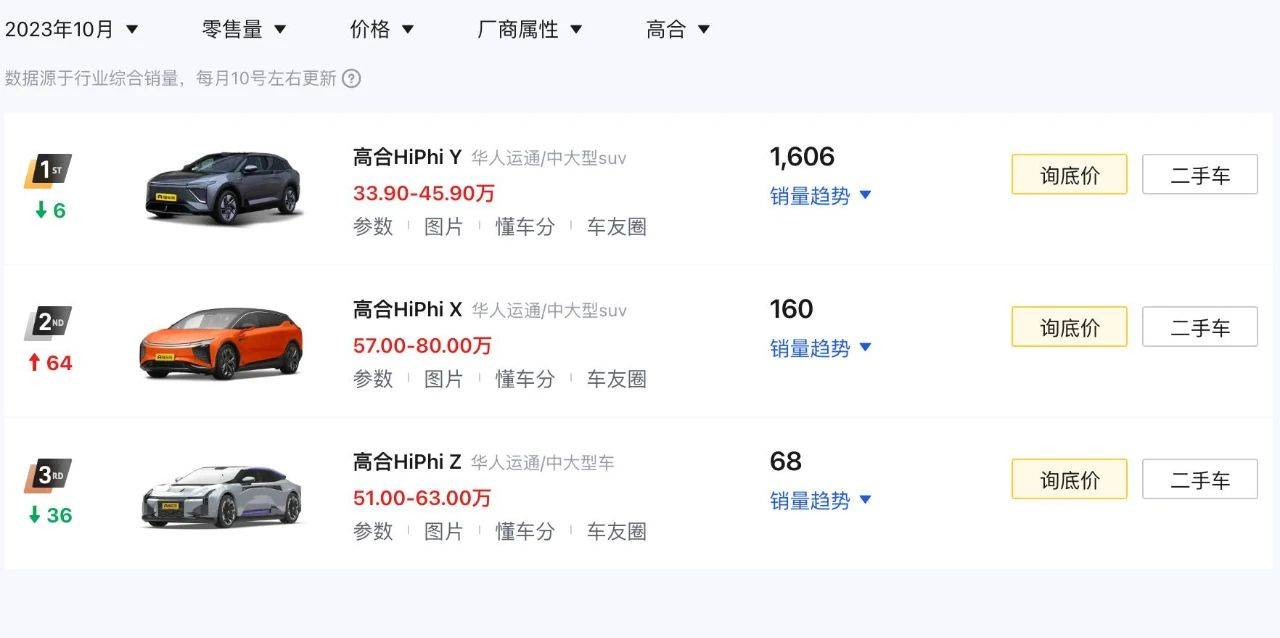The width and height of the screenshot is (1280, 638).
Task: Open 参数 for 高合HiPhi Y
Action: pos(373,227)
